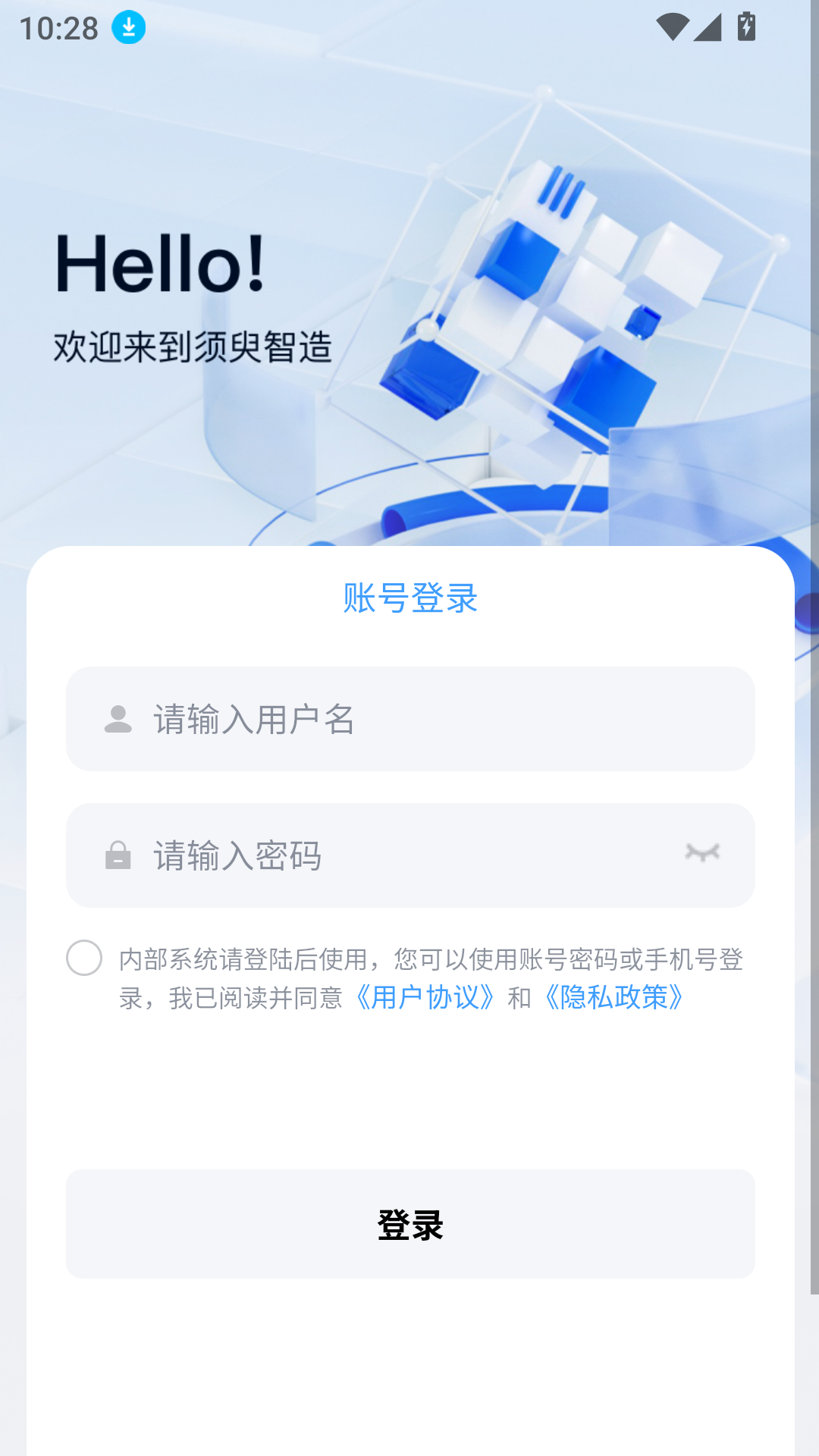Select the agreement consent circle checkbox
This screenshot has height=1456, width=819.
point(83,959)
